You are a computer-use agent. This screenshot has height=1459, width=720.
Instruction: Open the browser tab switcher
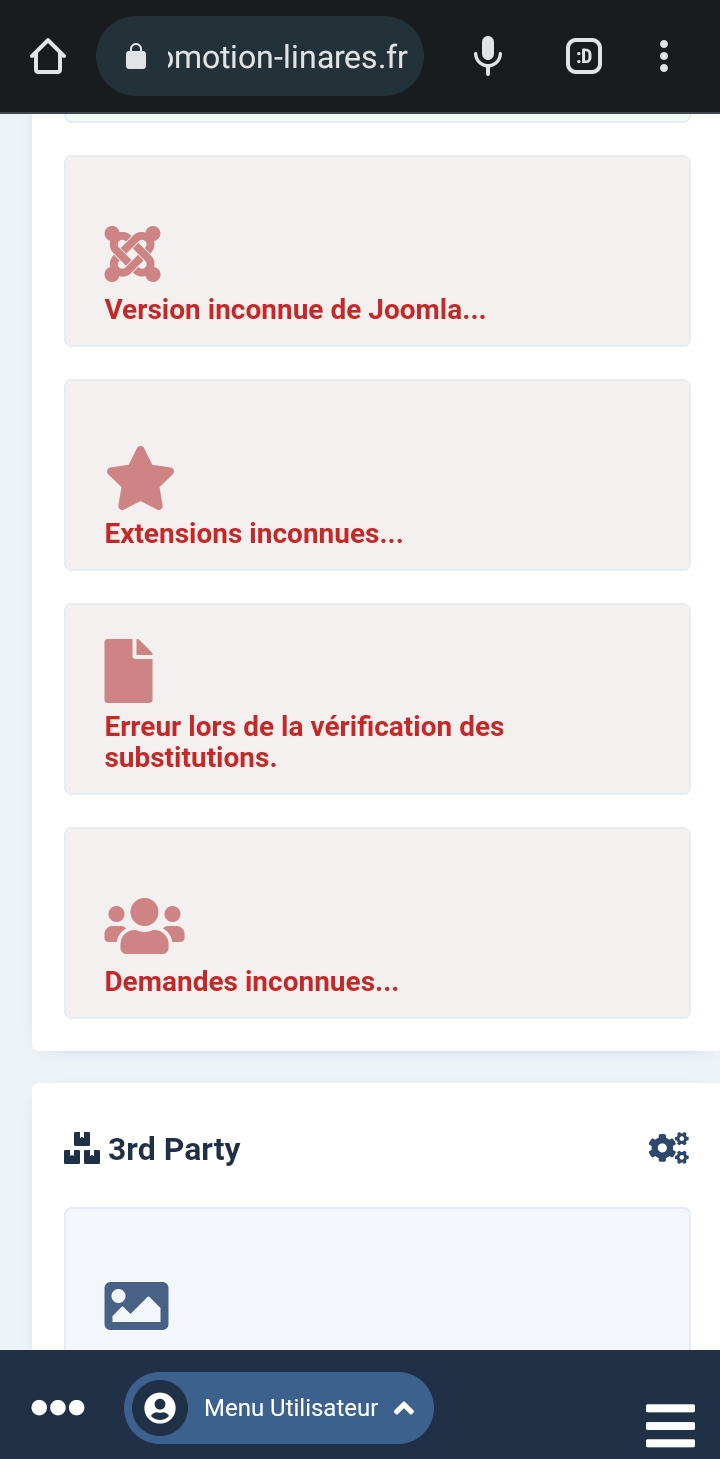[584, 57]
